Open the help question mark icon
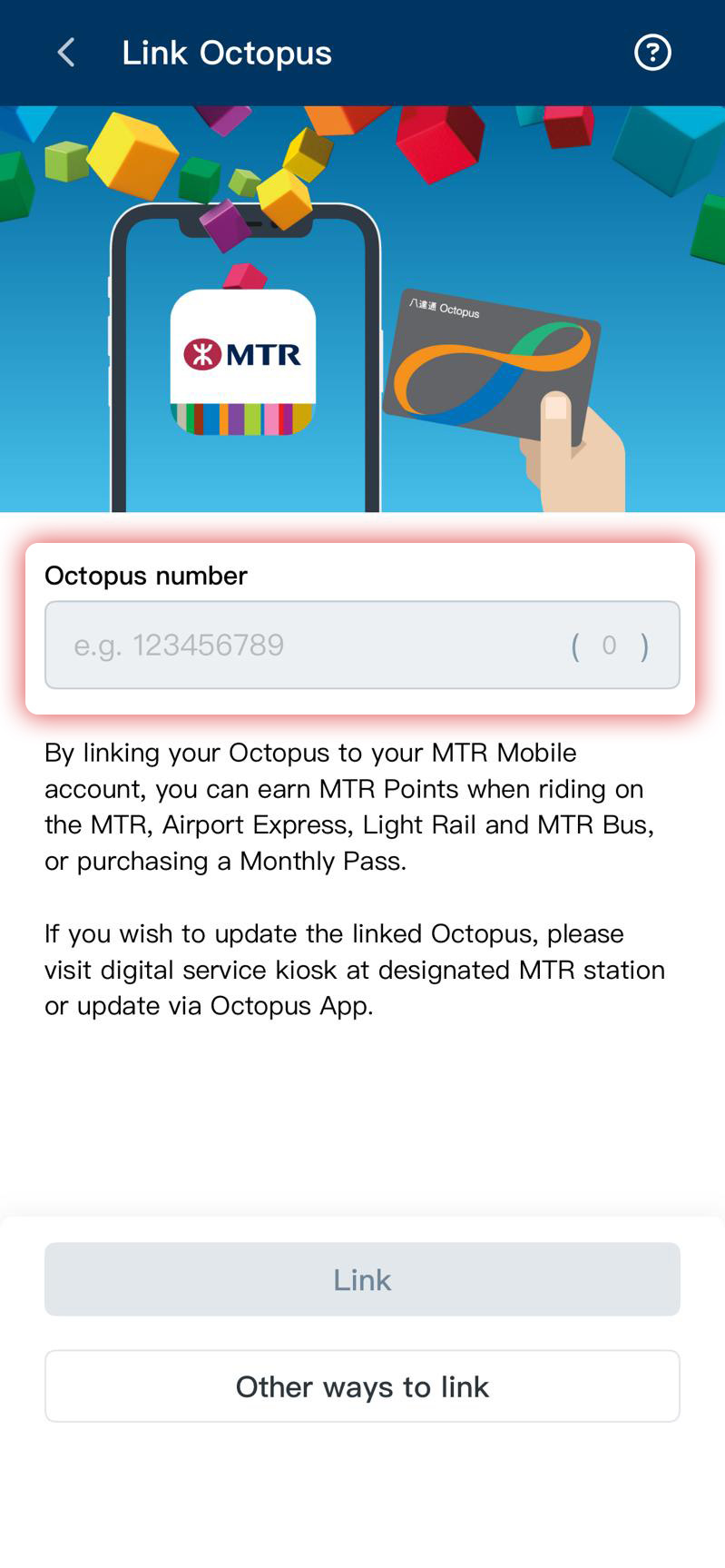Screen dimensions: 725x1568 click(652, 53)
